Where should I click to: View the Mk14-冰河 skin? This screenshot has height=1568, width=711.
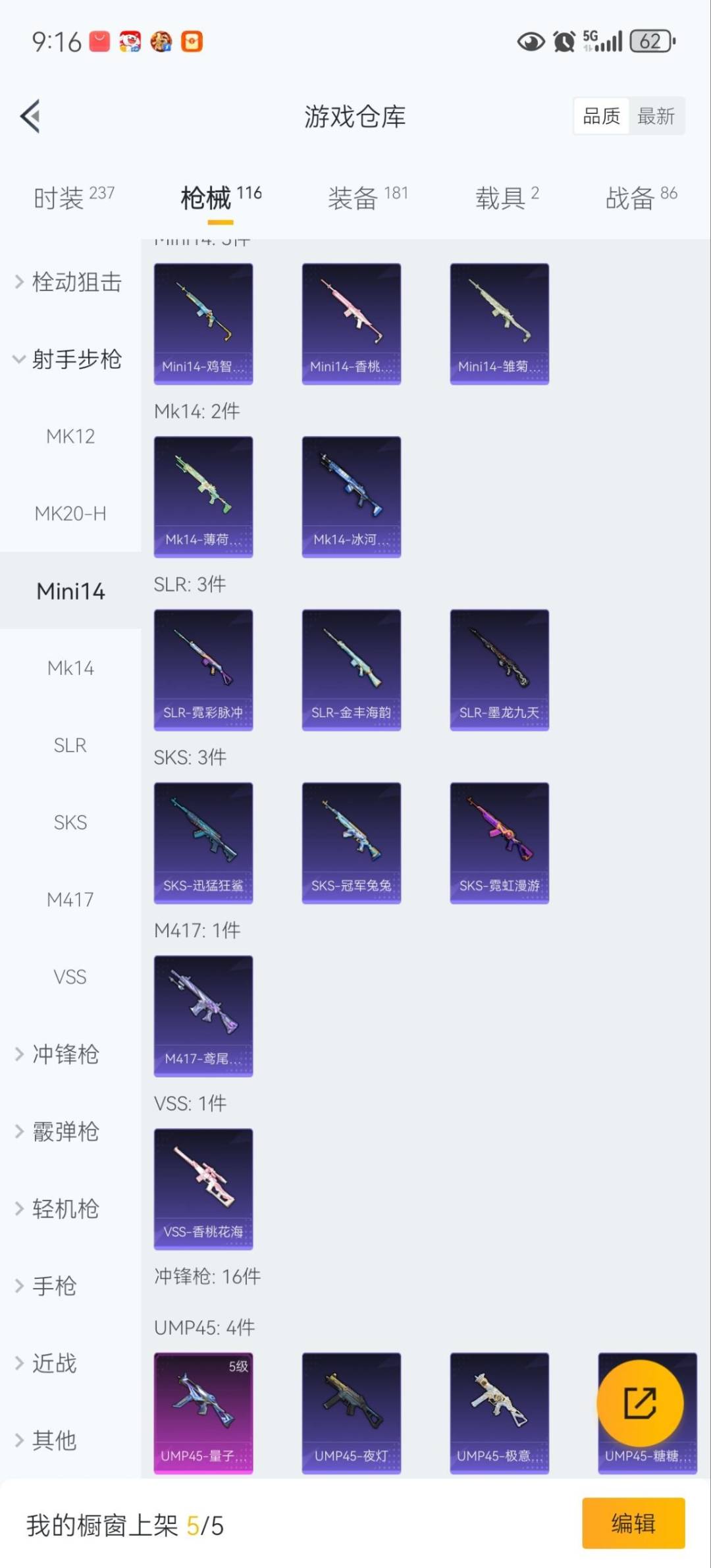tap(351, 497)
